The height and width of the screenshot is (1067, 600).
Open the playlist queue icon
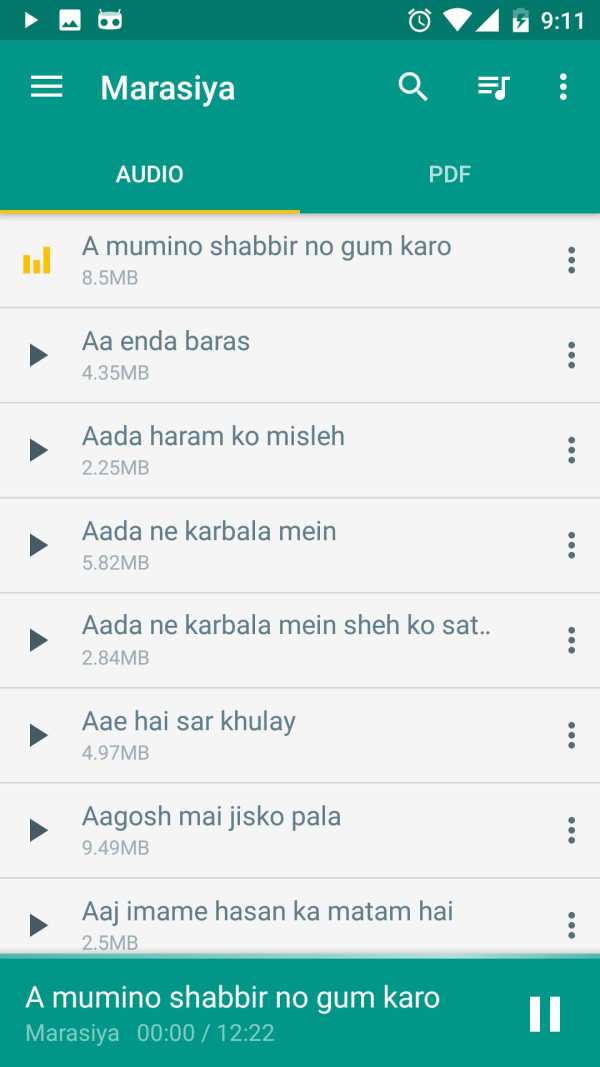click(x=493, y=87)
